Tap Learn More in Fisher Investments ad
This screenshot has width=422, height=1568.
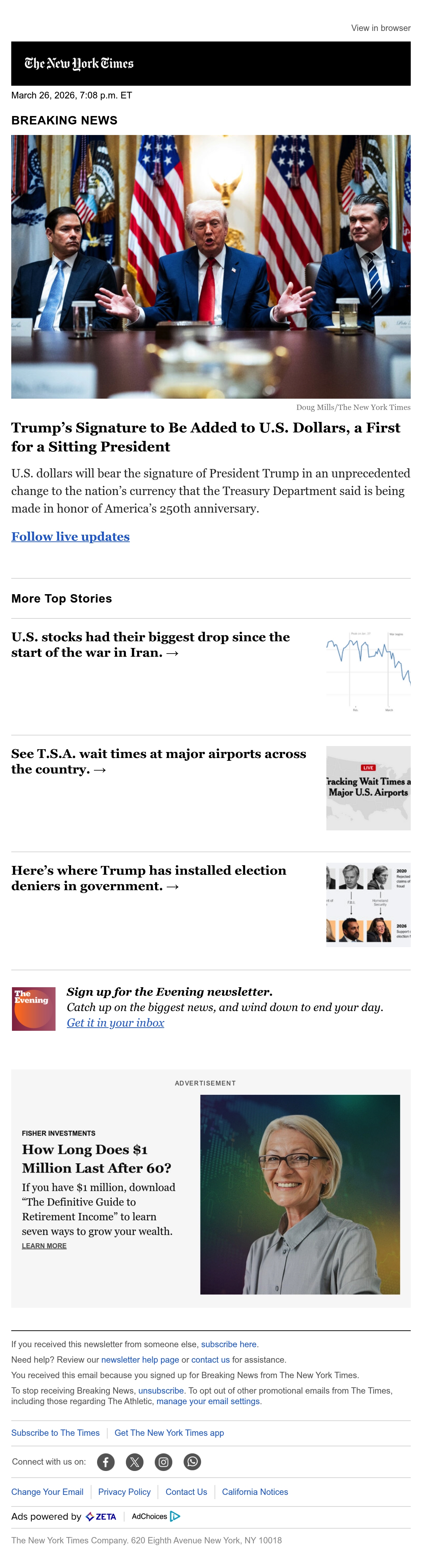[x=44, y=1246]
